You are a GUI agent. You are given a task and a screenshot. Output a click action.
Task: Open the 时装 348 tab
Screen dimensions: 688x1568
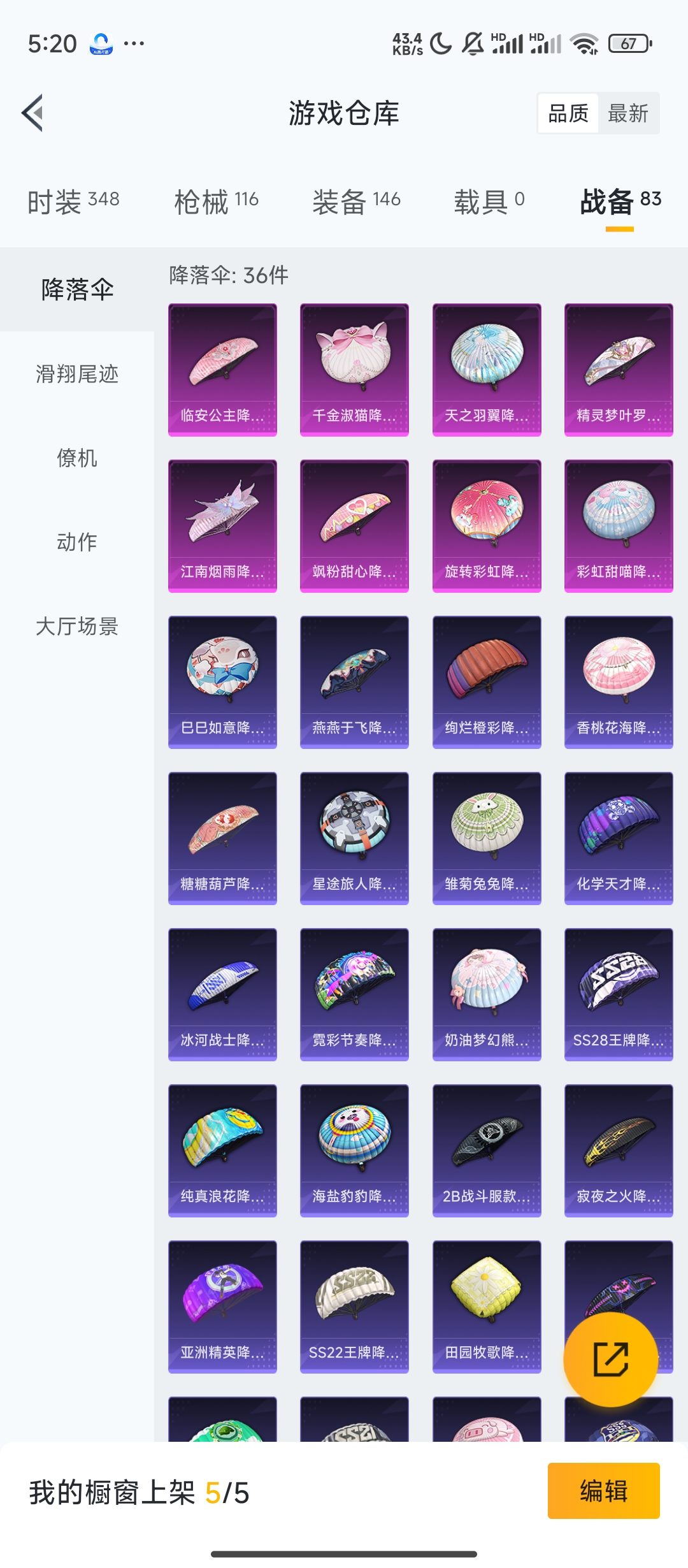[x=73, y=201]
